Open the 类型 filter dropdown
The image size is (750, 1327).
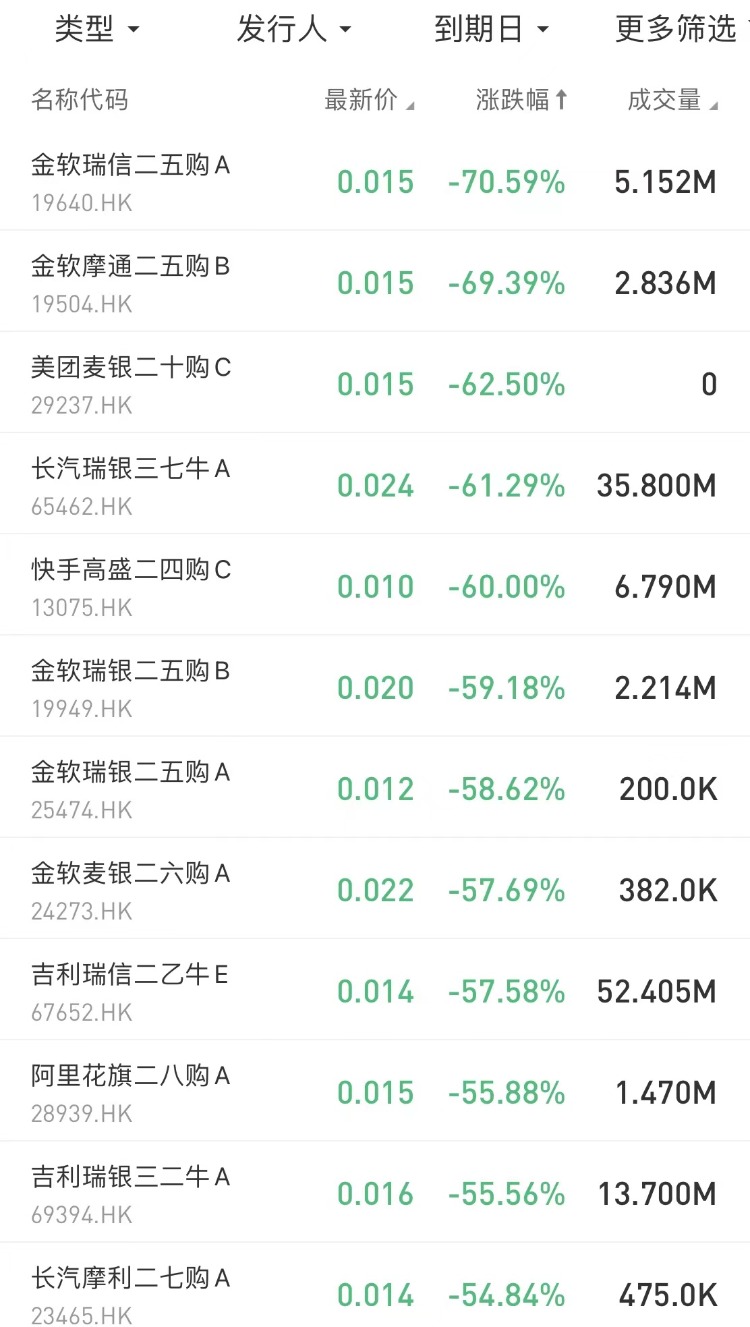tap(96, 30)
